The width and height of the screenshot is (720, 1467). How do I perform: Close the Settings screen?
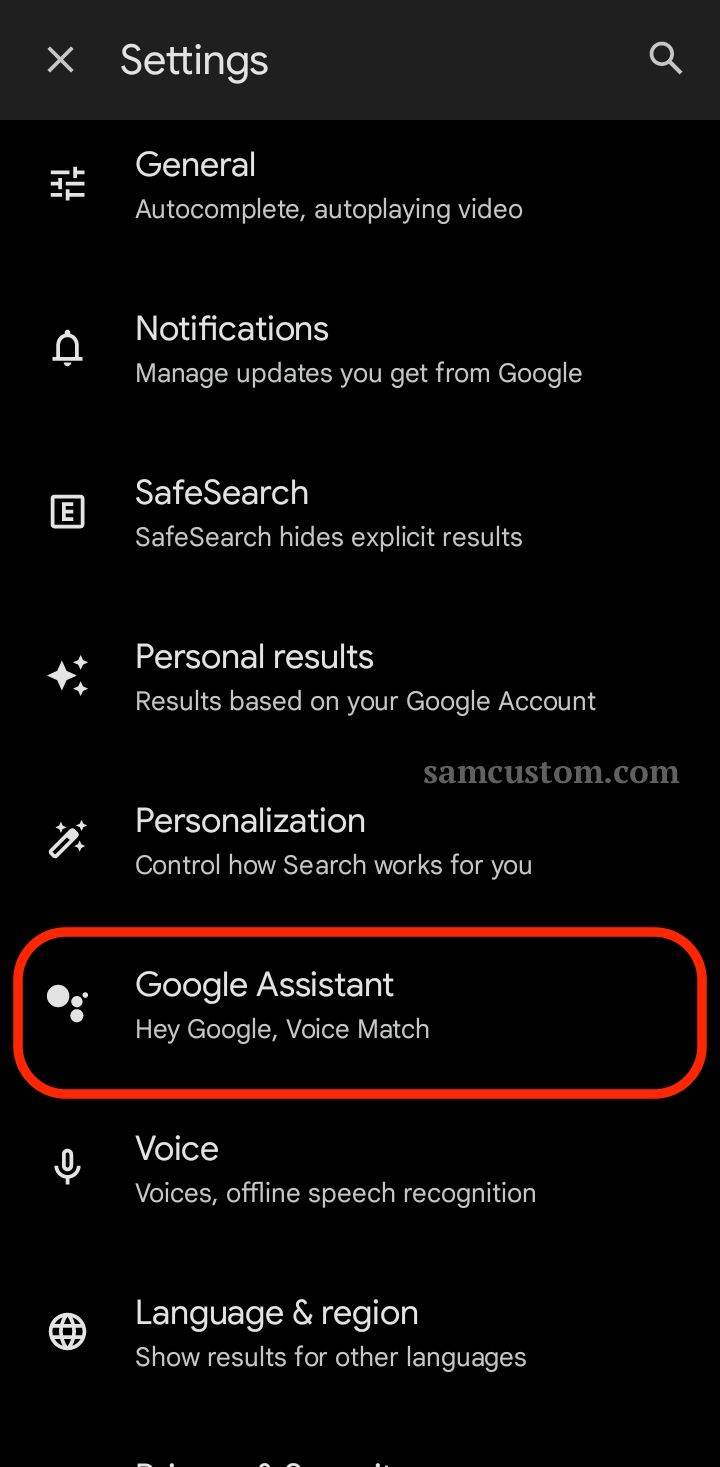click(61, 60)
